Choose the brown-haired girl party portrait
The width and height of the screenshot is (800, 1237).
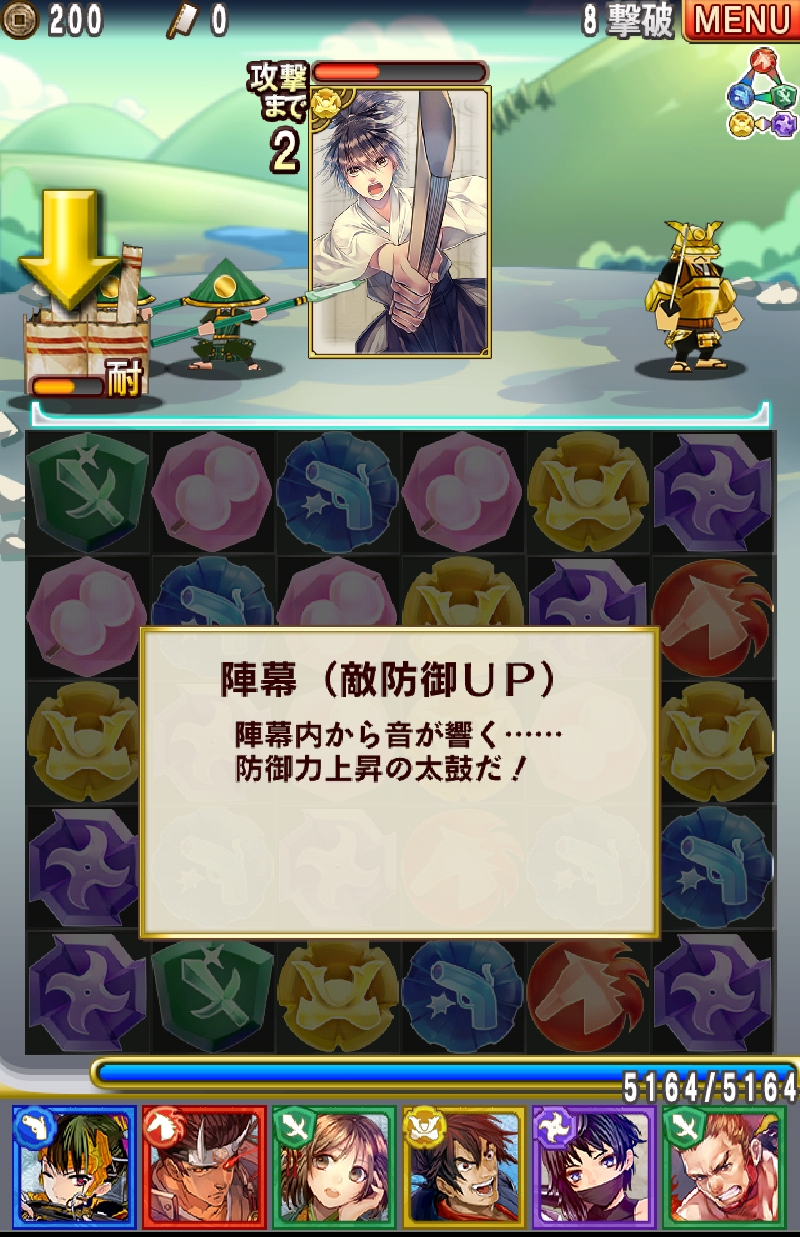tap(334, 1166)
